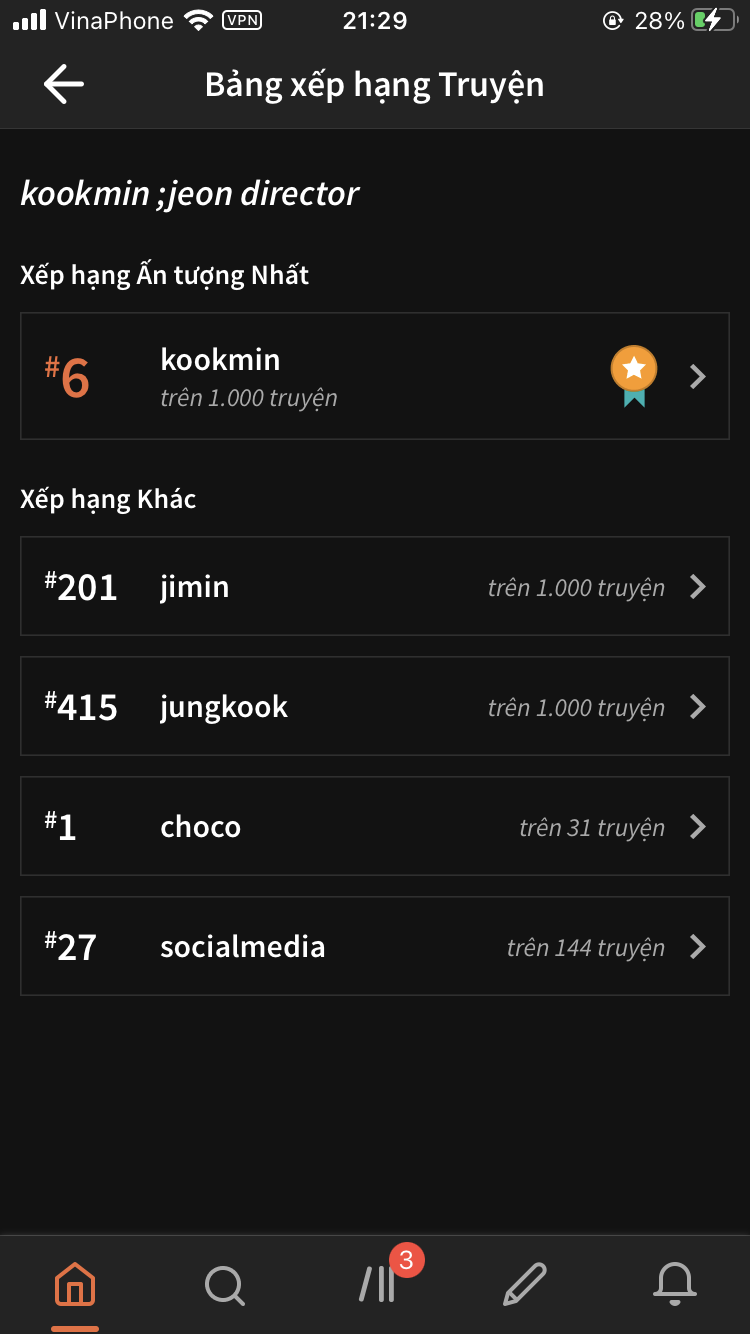Open the Search tab
The width and height of the screenshot is (750, 1334).
point(225,1284)
